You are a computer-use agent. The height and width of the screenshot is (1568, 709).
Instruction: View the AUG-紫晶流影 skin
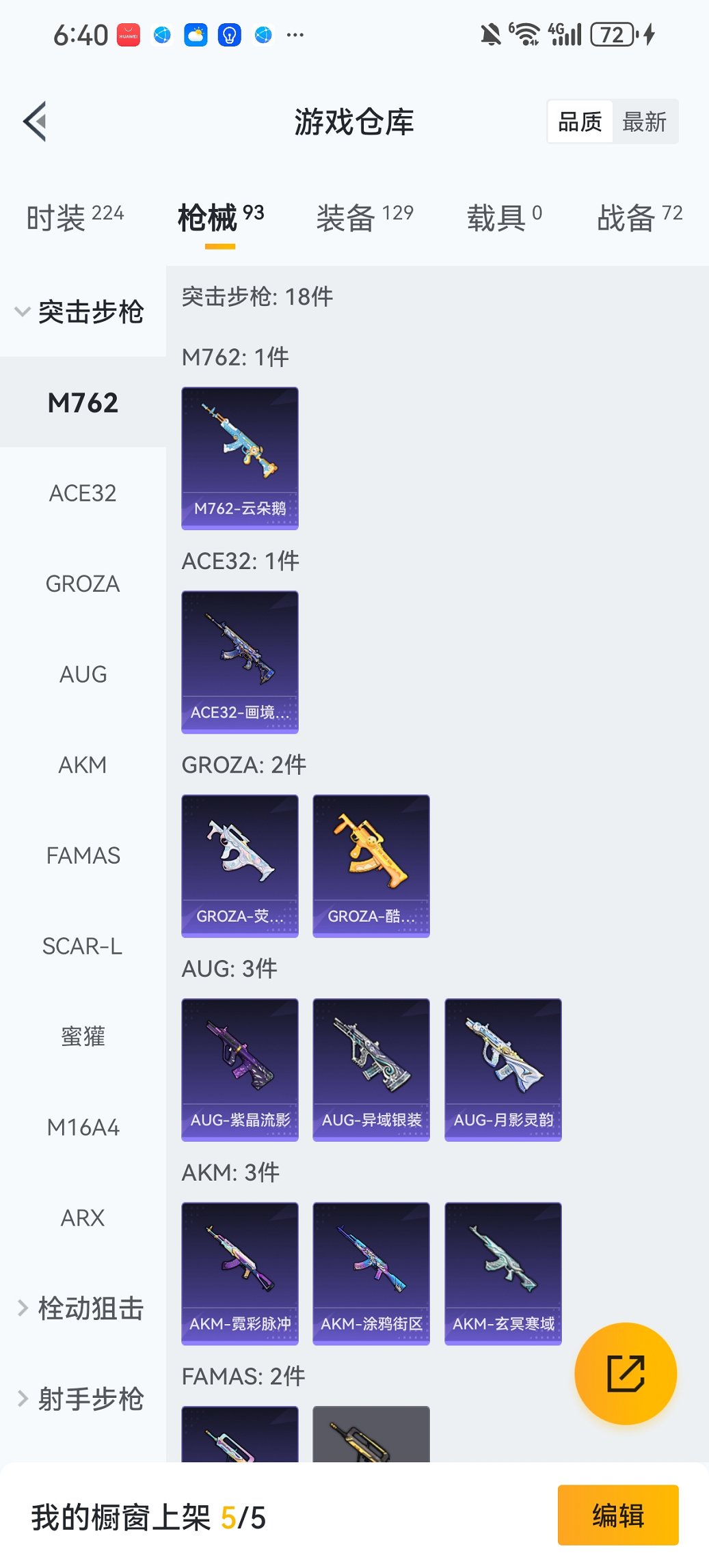[x=240, y=1069]
